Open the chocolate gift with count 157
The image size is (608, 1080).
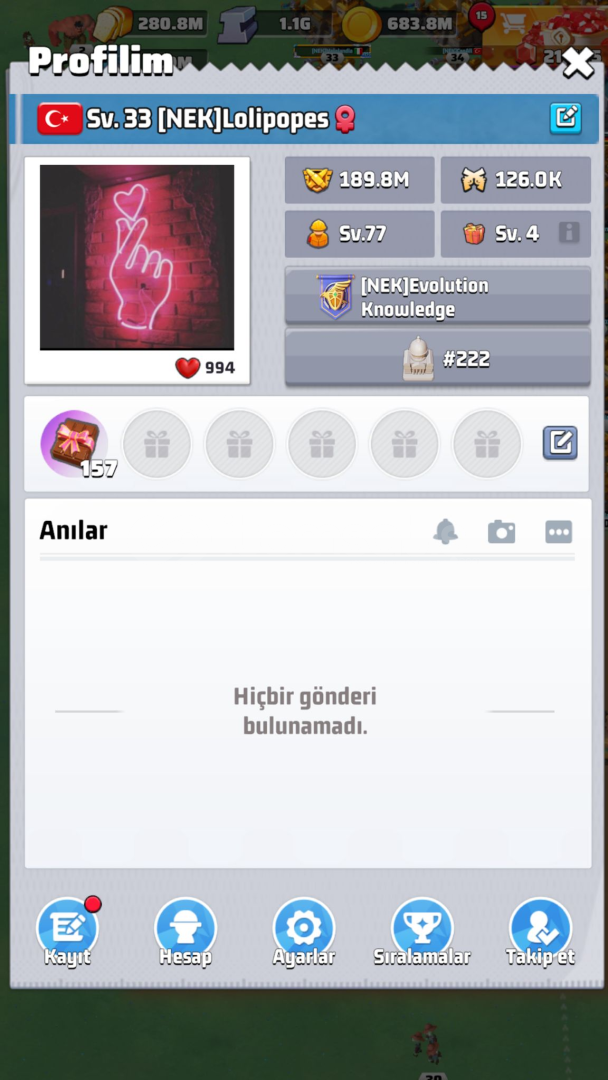tap(74, 444)
